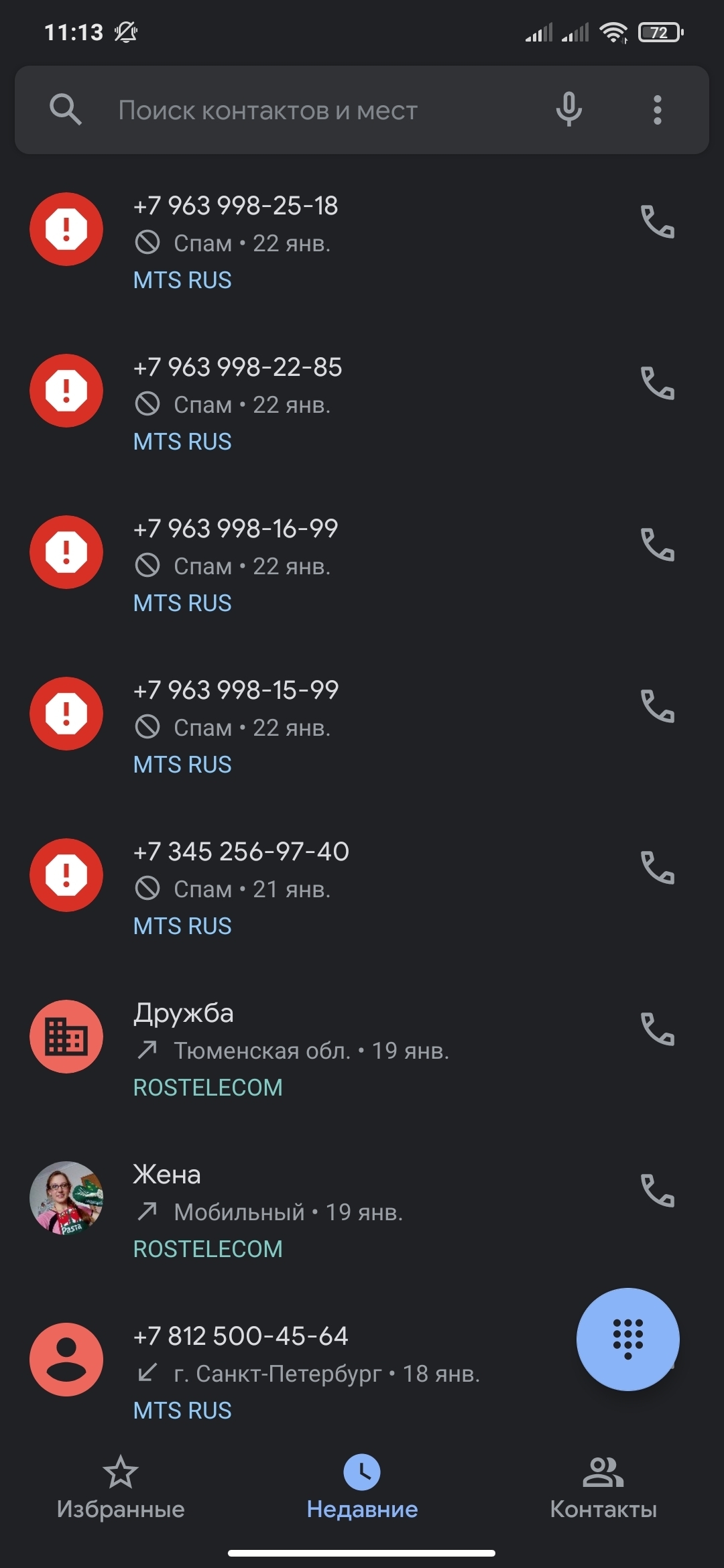Open the Жена call log entry

point(302,1211)
